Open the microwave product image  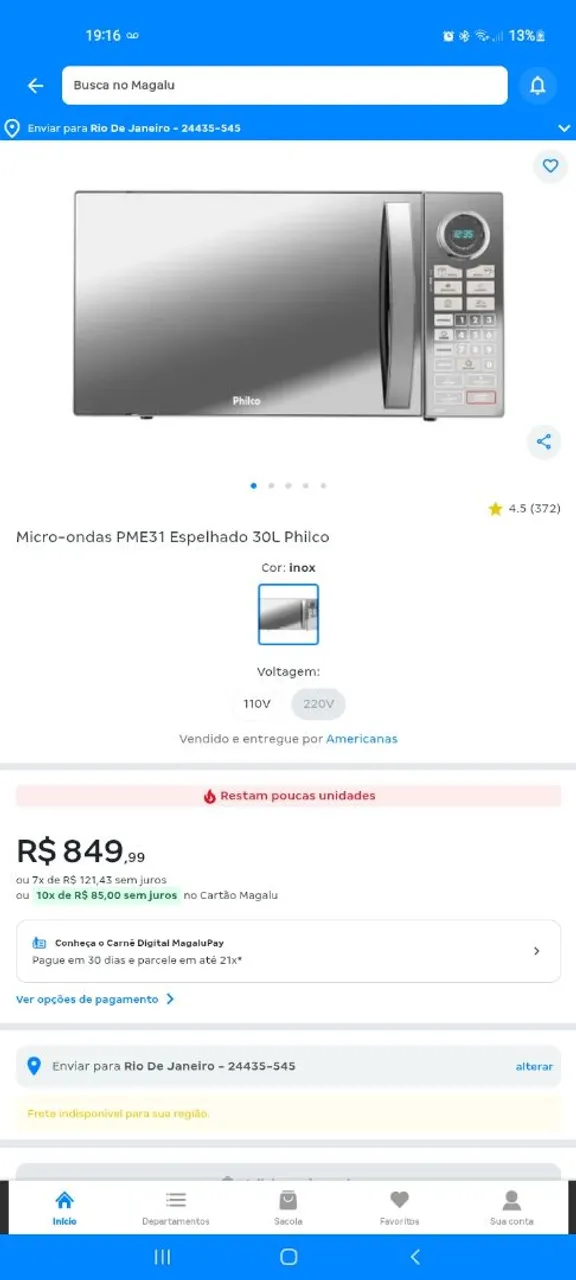pyautogui.click(x=288, y=304)
